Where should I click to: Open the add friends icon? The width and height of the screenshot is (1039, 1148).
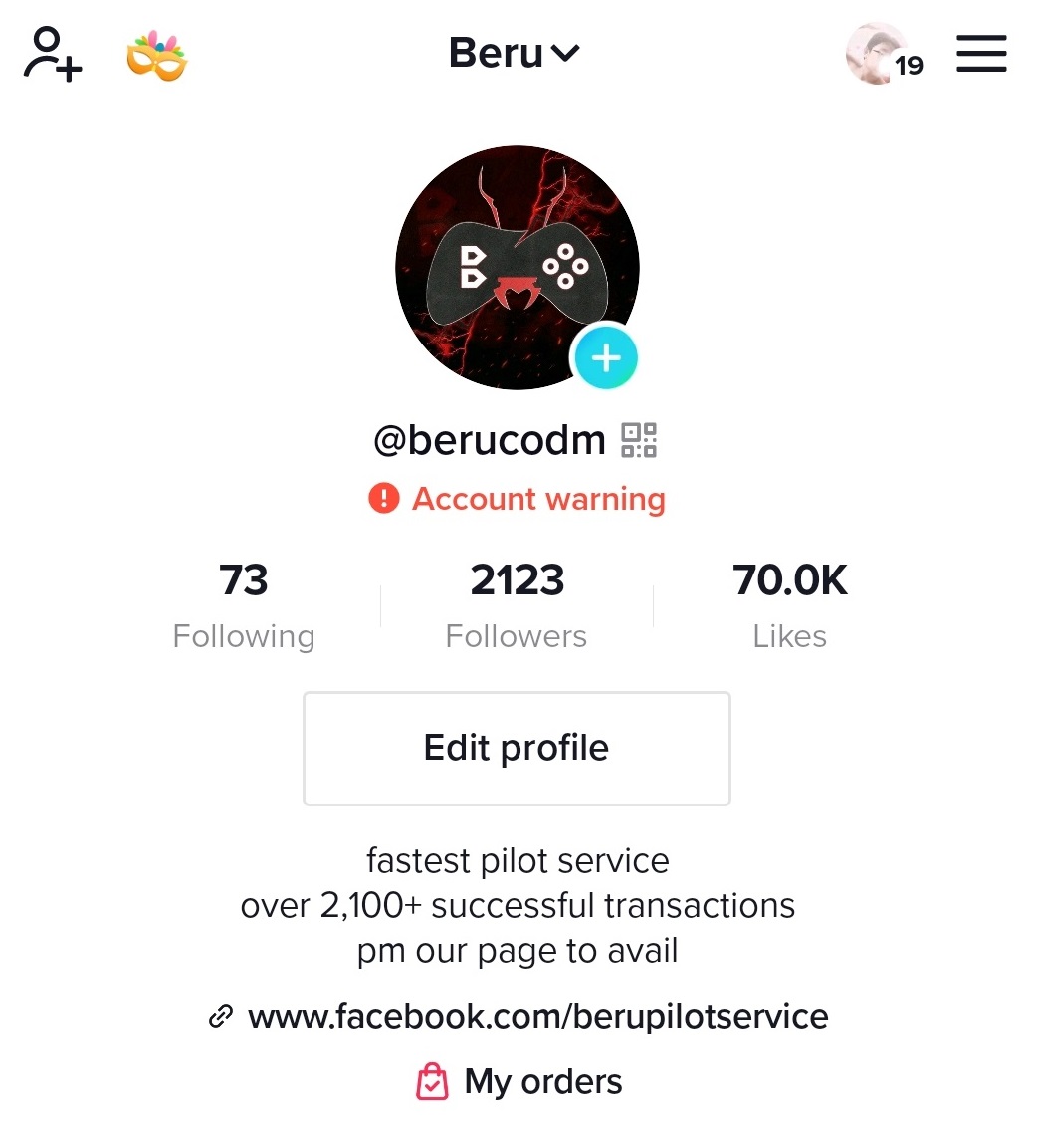tap(53, 54)
